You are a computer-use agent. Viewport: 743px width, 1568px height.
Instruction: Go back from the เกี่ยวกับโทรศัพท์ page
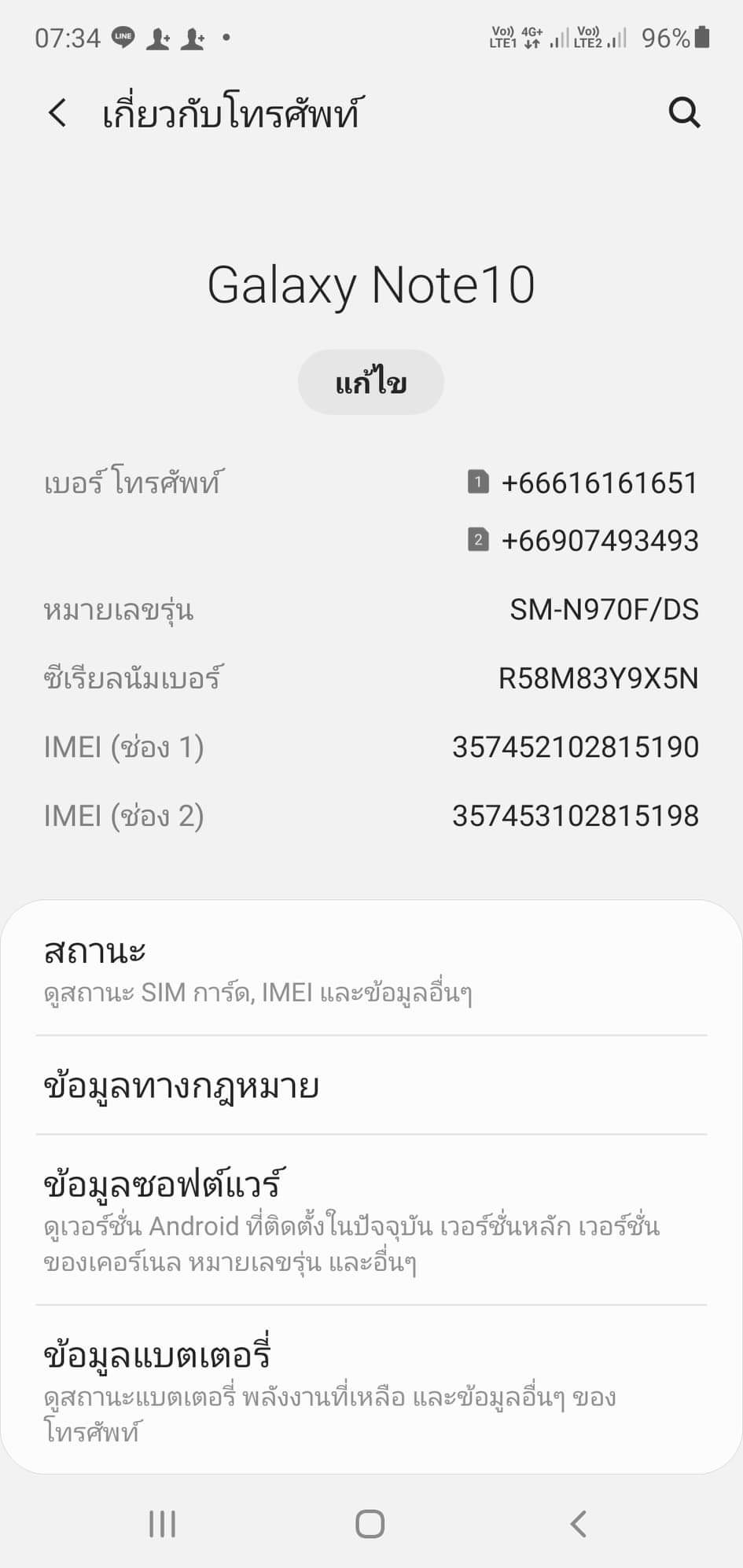[x=57, y=113]
